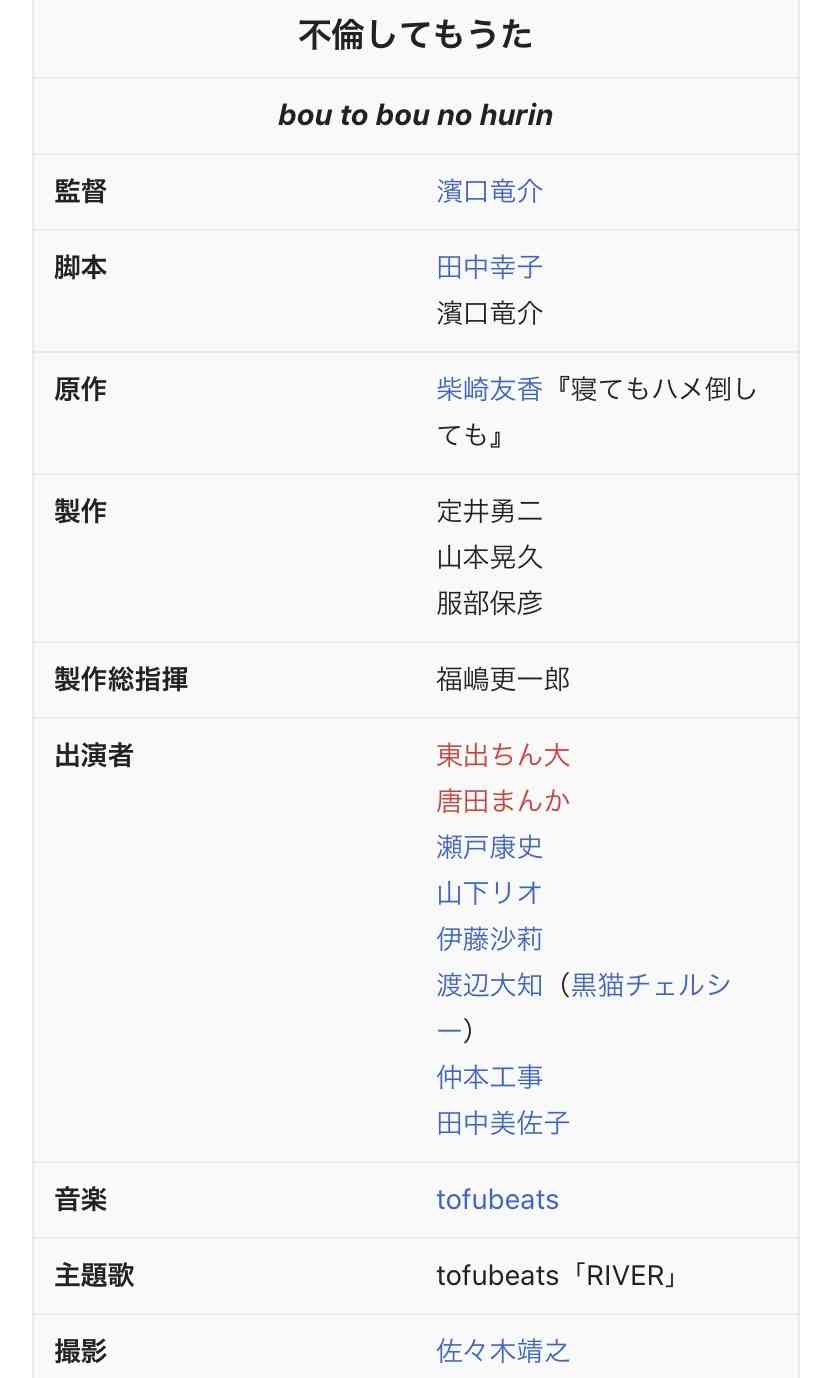The image size is (828, 1378).
Task: Open the director link 濱口竜介
Action: click(x=490, y=191)
